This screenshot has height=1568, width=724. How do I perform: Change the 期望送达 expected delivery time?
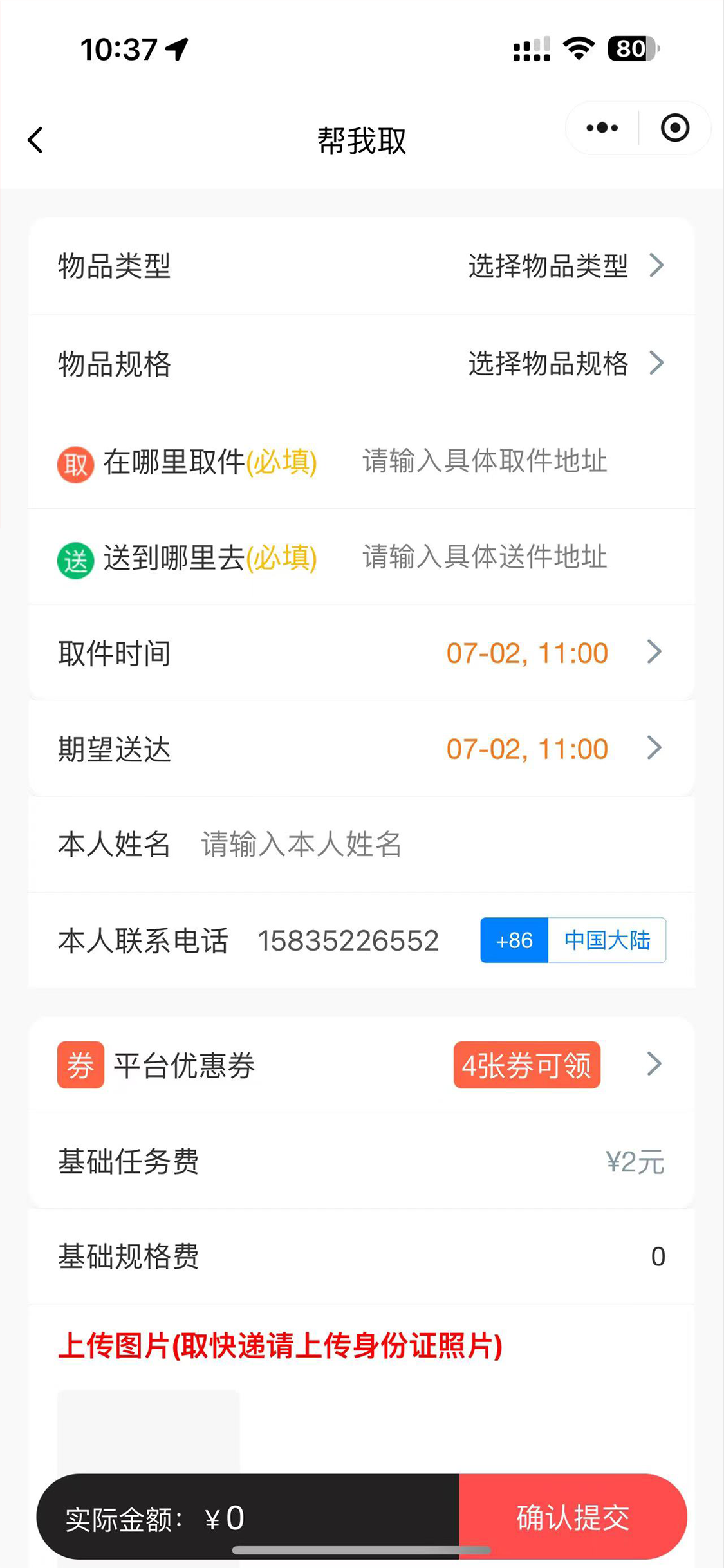click(x=362, y=749)
